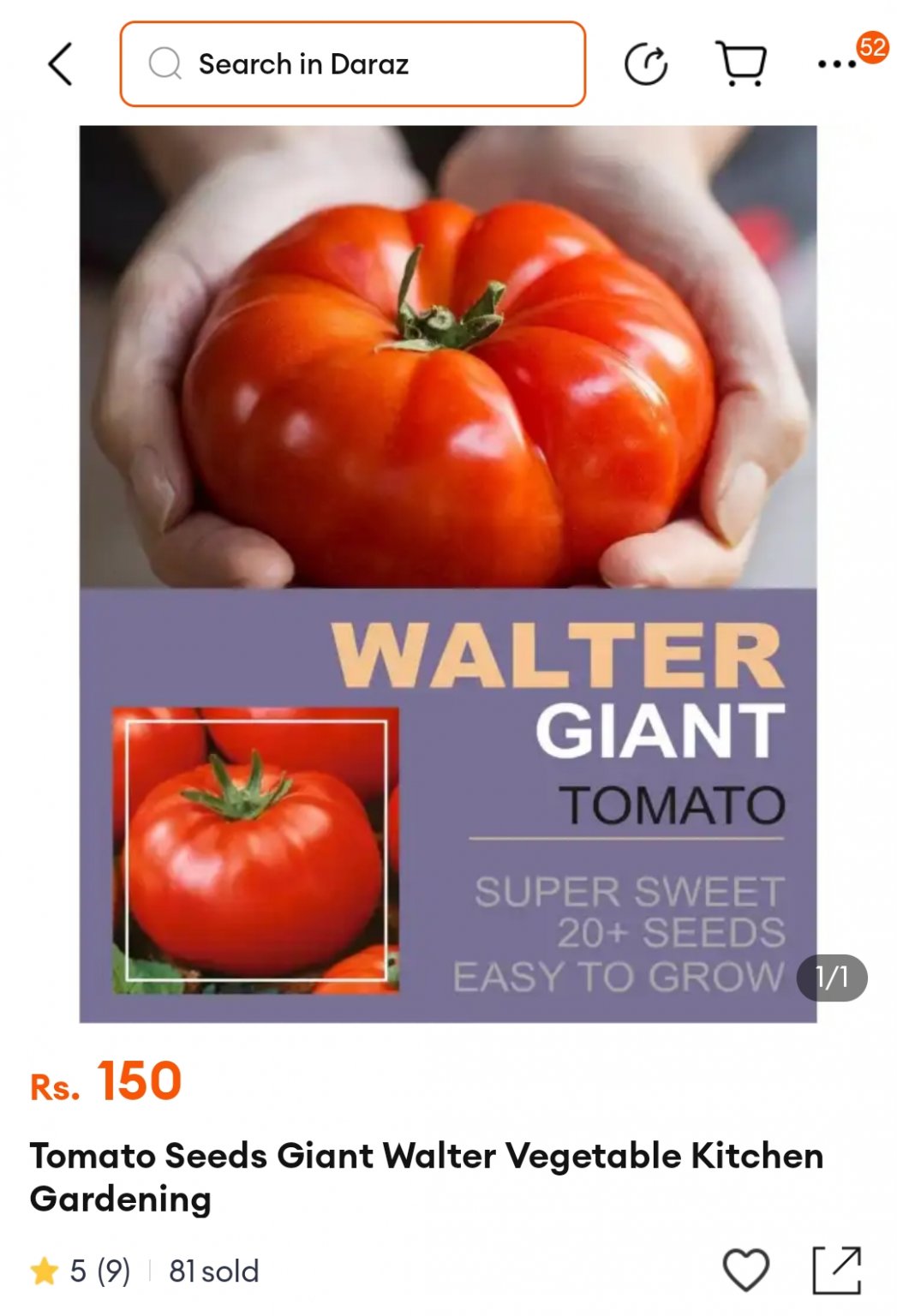Viewport: 897px width, 1316px height.
Task: View the Walter Giant Tomato product image
Action: [448, 573]
